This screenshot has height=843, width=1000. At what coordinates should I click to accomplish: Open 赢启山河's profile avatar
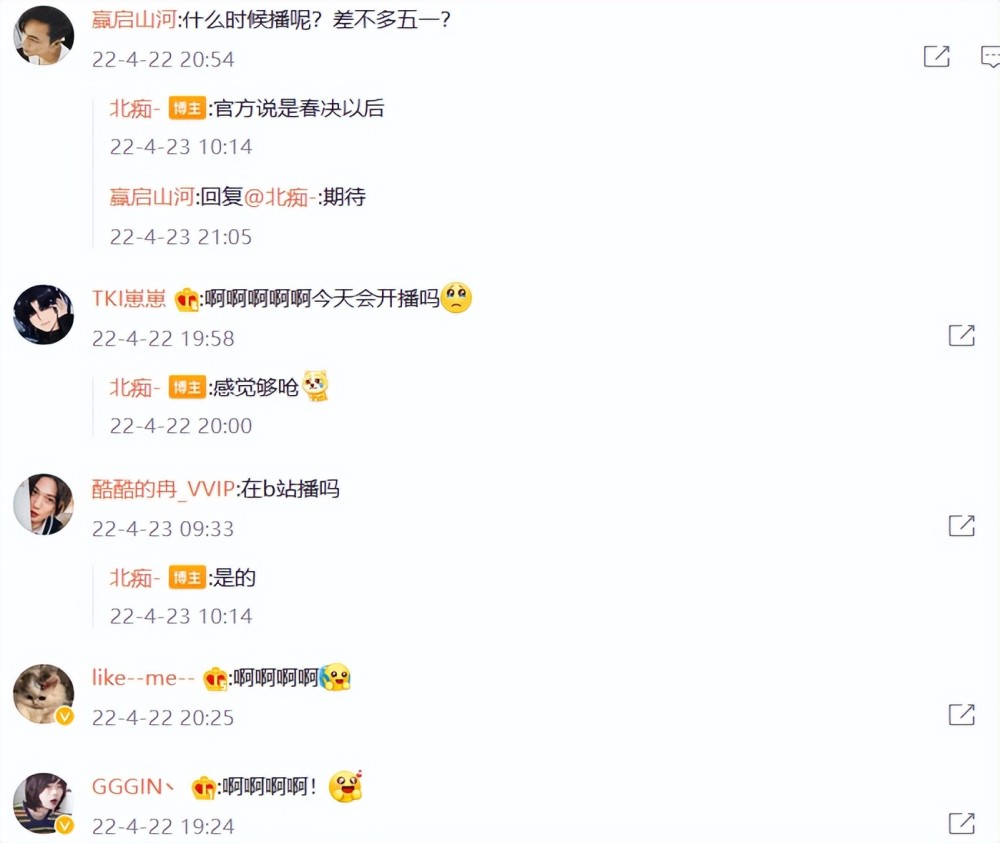click(43, 36)
